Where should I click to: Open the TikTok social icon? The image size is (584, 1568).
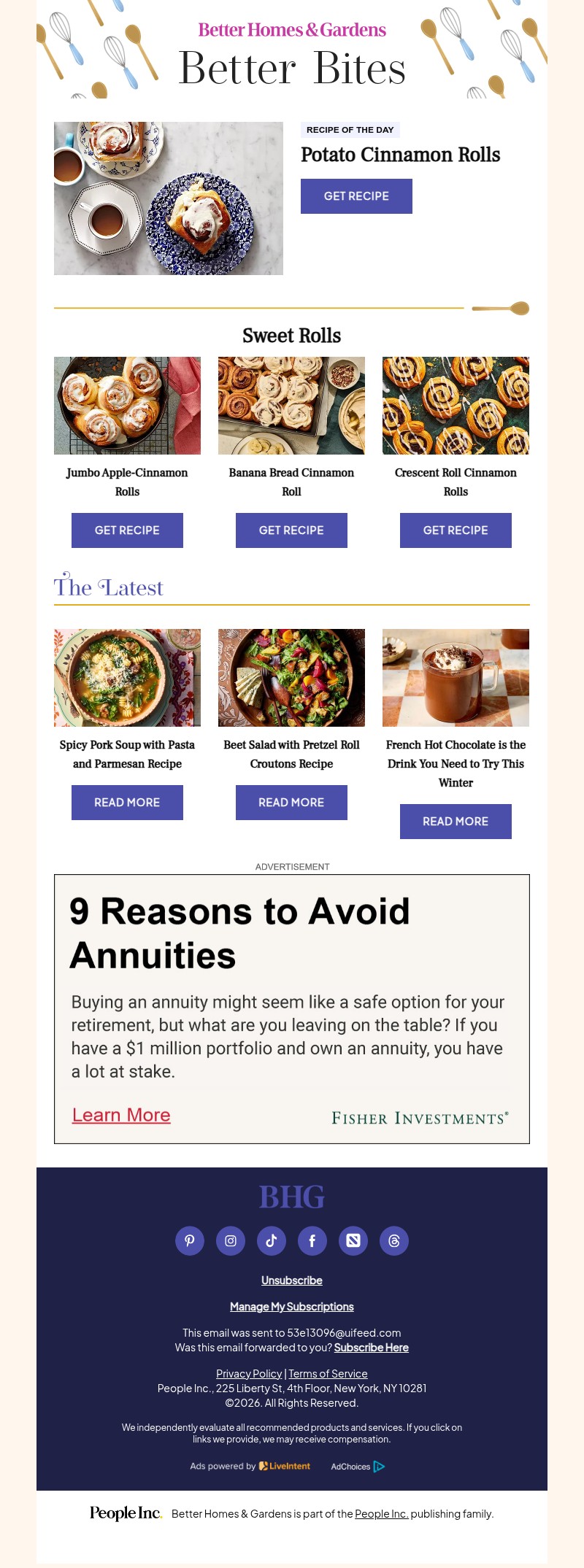(x=272, y=1240)
